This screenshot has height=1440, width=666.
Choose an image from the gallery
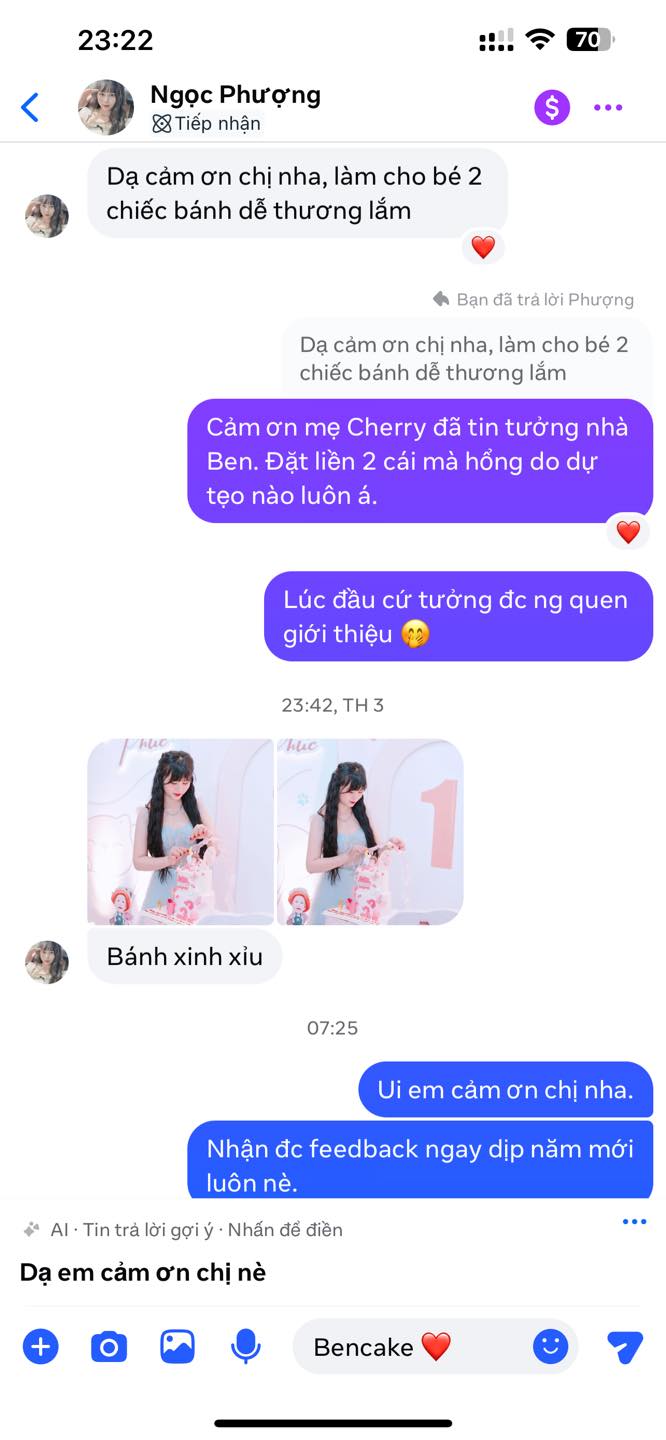(x=177, y=1347)
